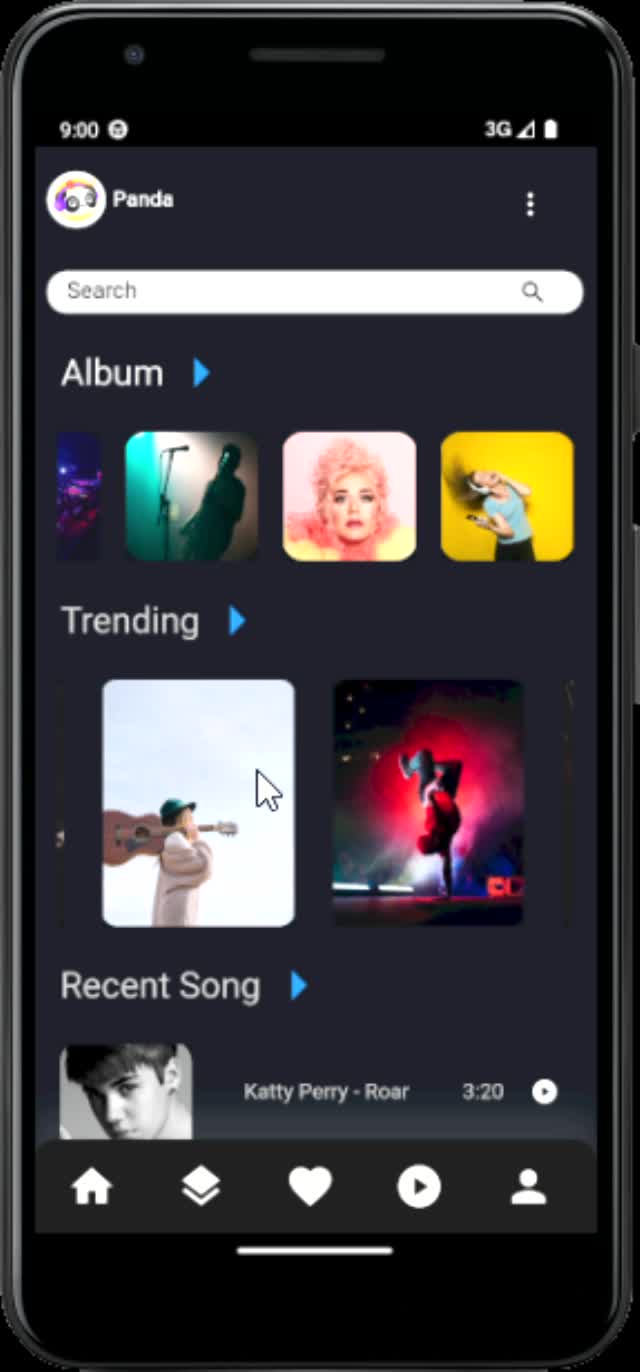Expand the Album section arrow
This screenshot has height=1372, width=640.
click(x=201, y=373)
